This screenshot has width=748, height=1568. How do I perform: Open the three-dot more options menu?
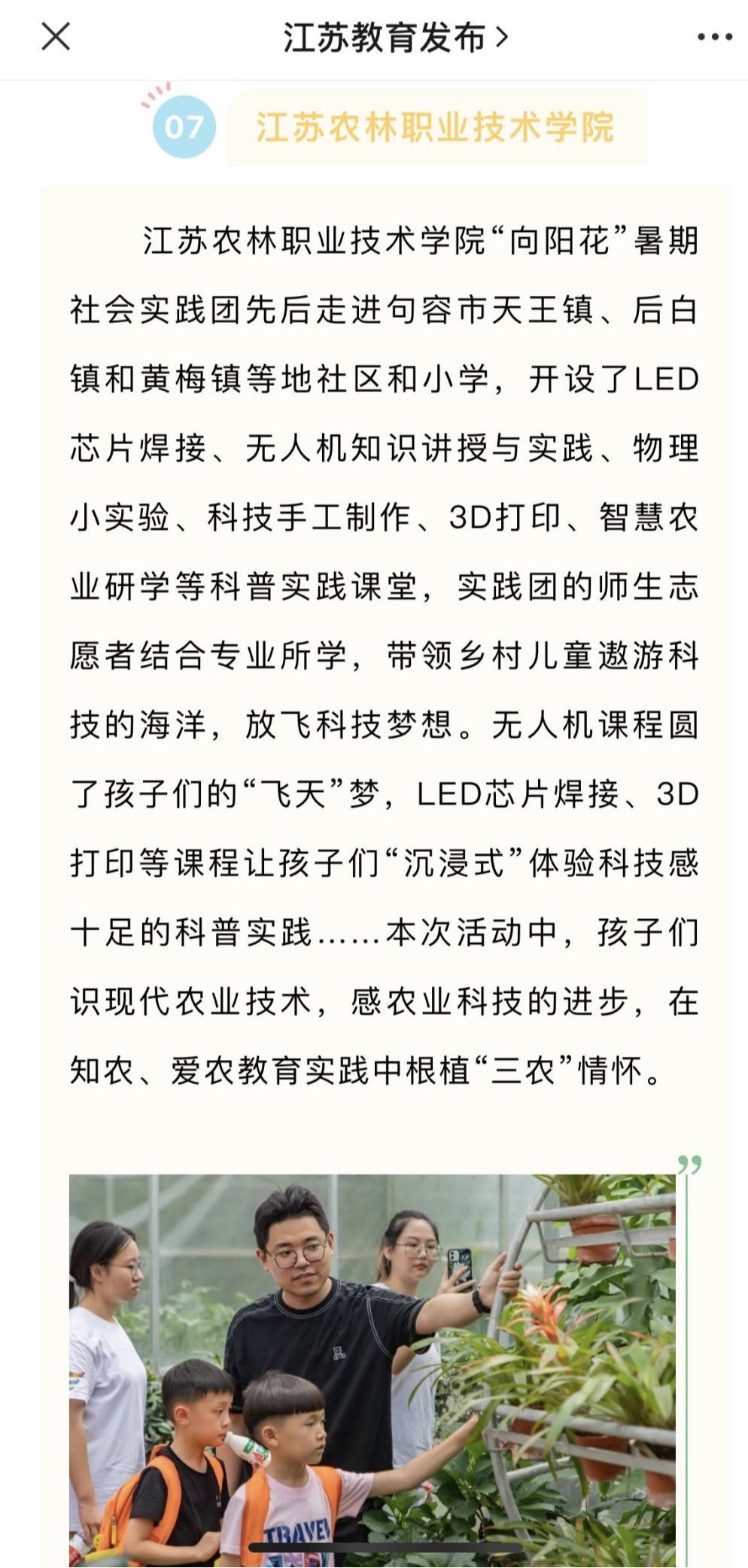click(x=714, y=37)
